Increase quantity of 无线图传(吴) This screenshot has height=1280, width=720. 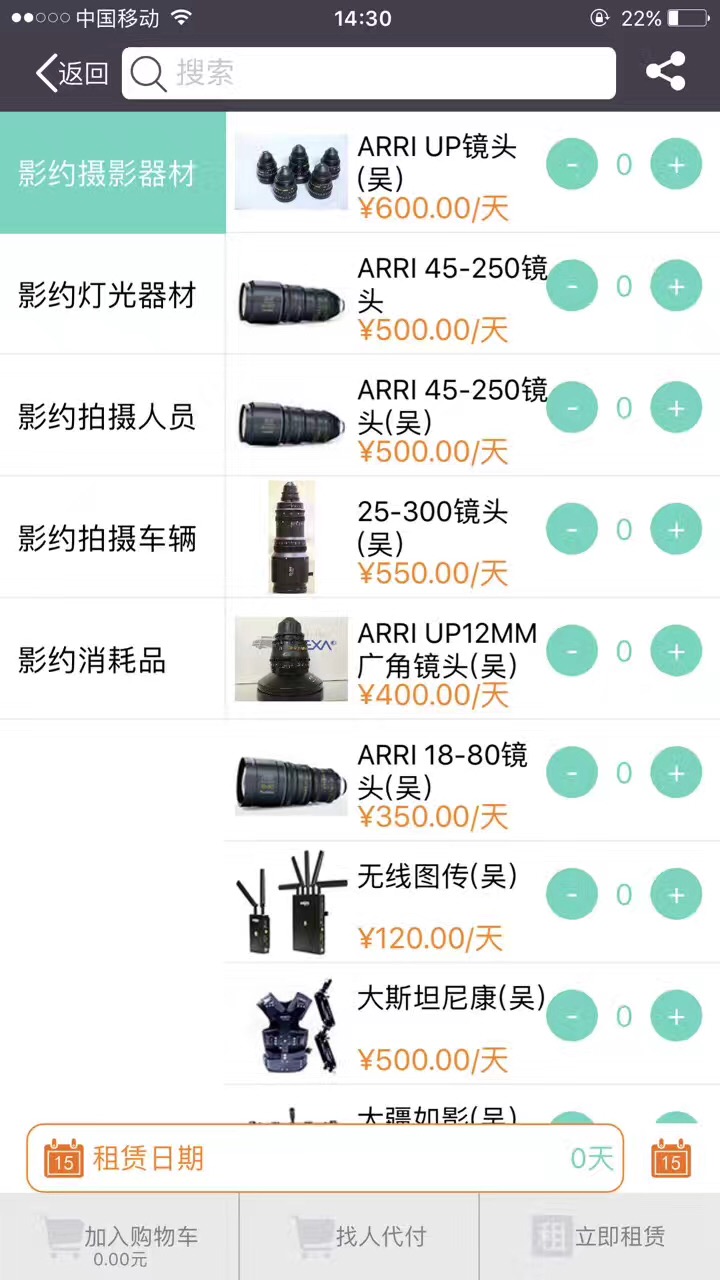pyautogui.click(x=676, y=894)
